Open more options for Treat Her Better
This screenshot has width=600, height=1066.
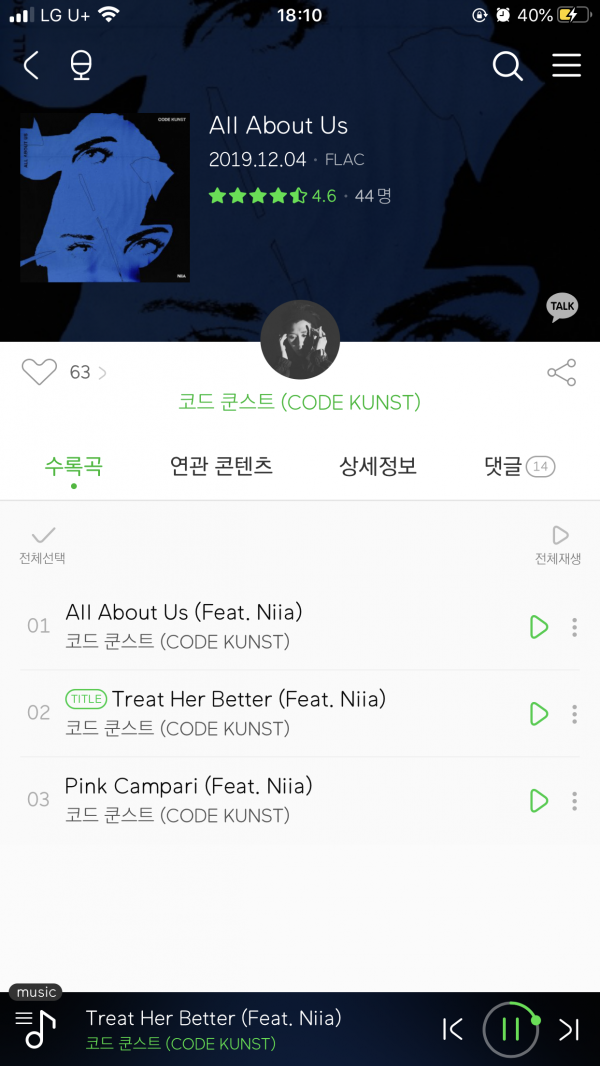(574, 714)
